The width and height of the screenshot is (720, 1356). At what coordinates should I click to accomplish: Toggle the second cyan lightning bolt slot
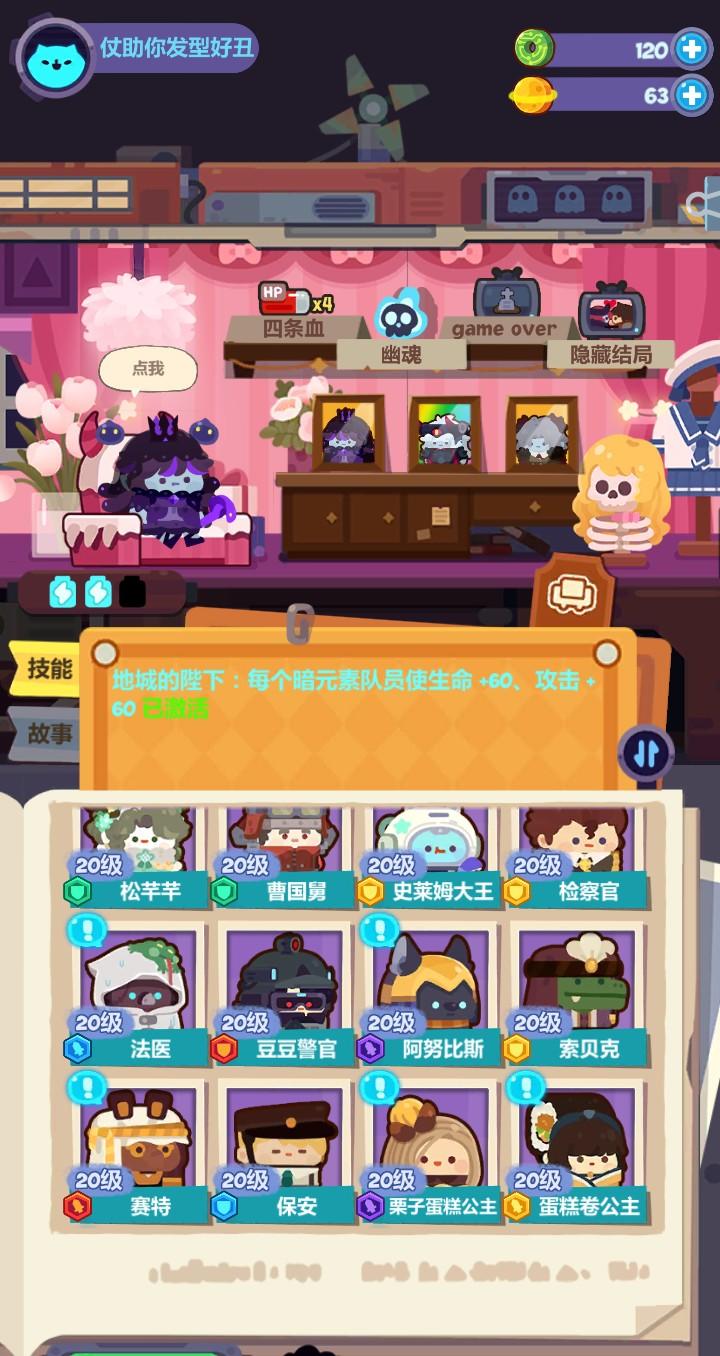point(96,592)
